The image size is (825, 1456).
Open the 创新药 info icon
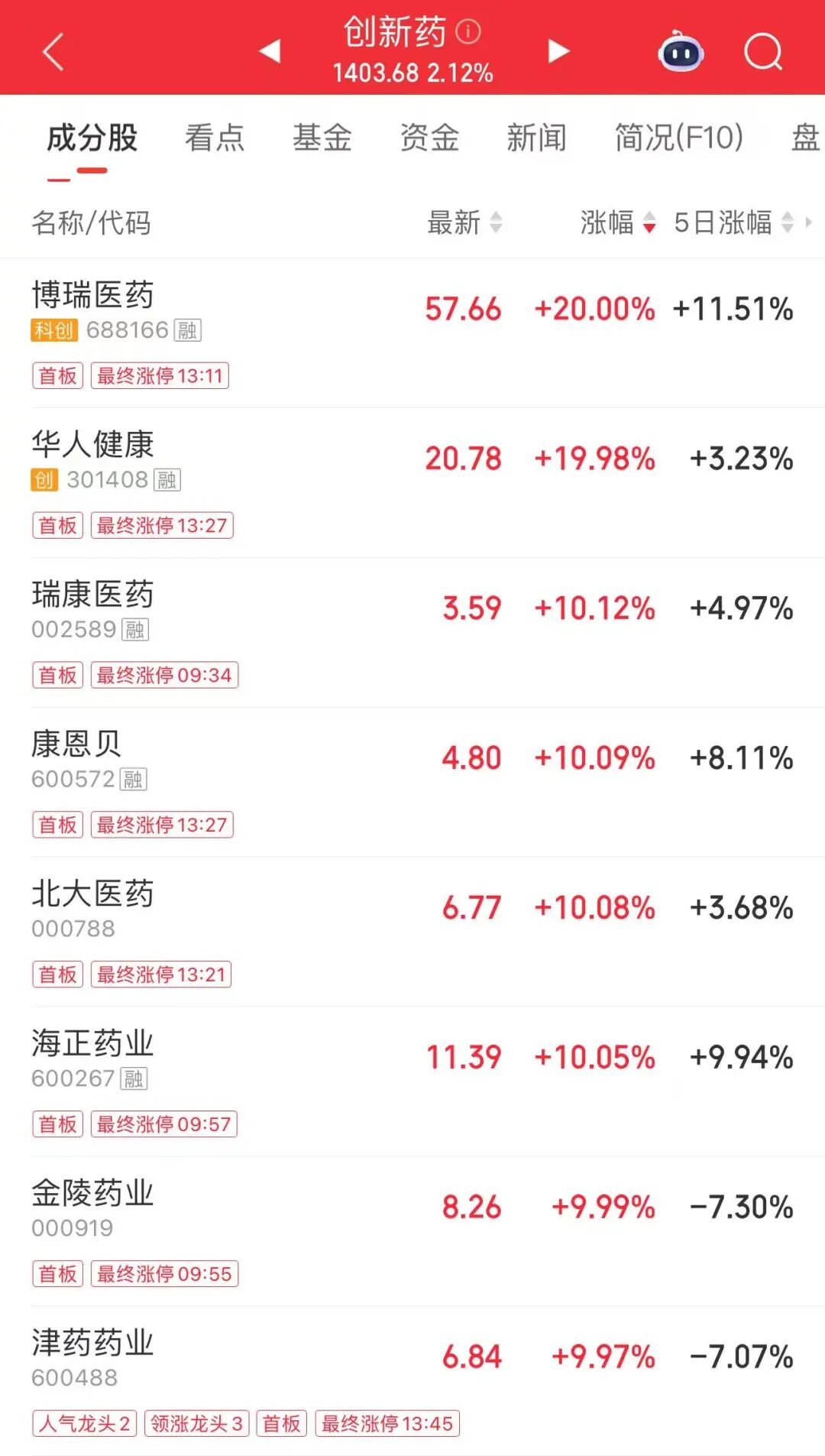tap(464, 34)
